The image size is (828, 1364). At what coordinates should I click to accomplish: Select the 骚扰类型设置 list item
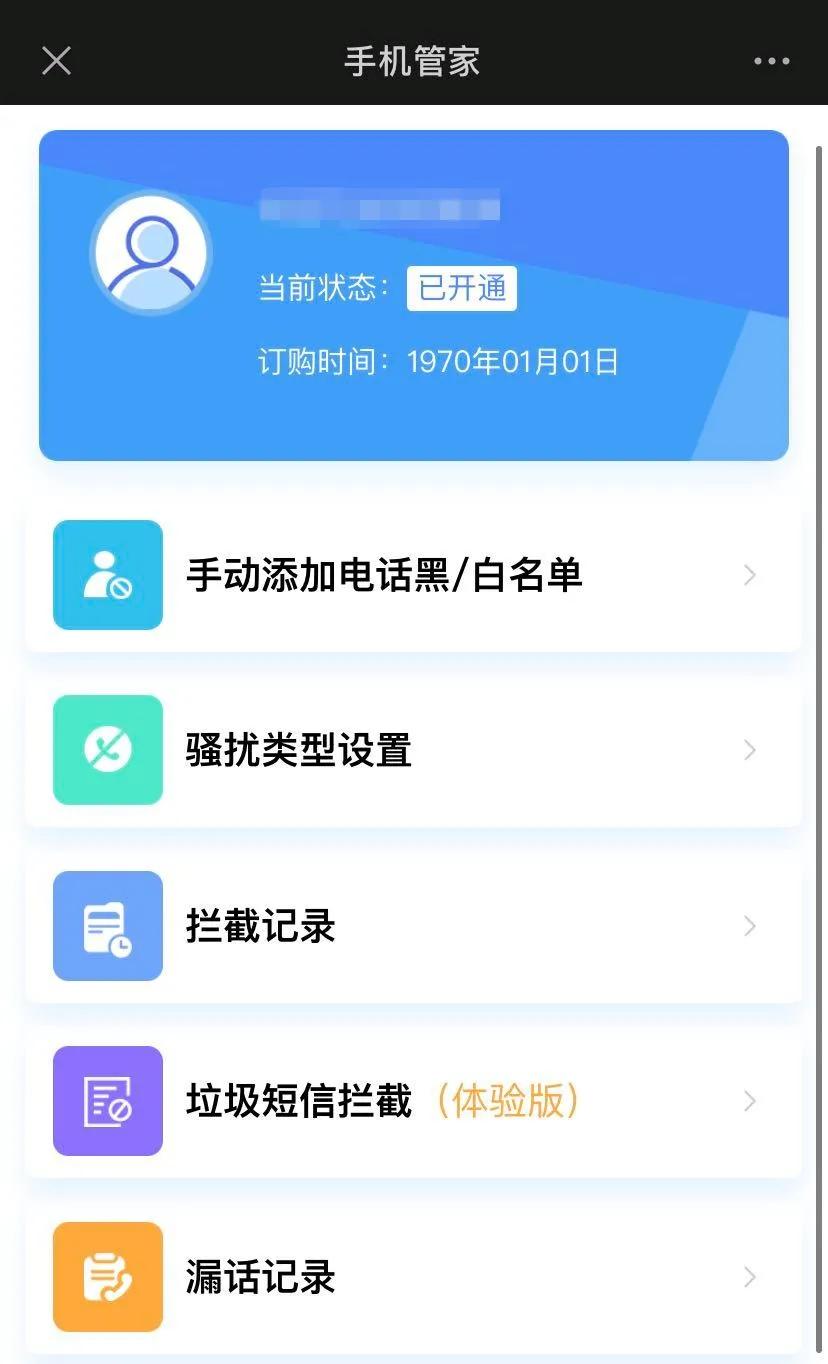coord(300,750)
